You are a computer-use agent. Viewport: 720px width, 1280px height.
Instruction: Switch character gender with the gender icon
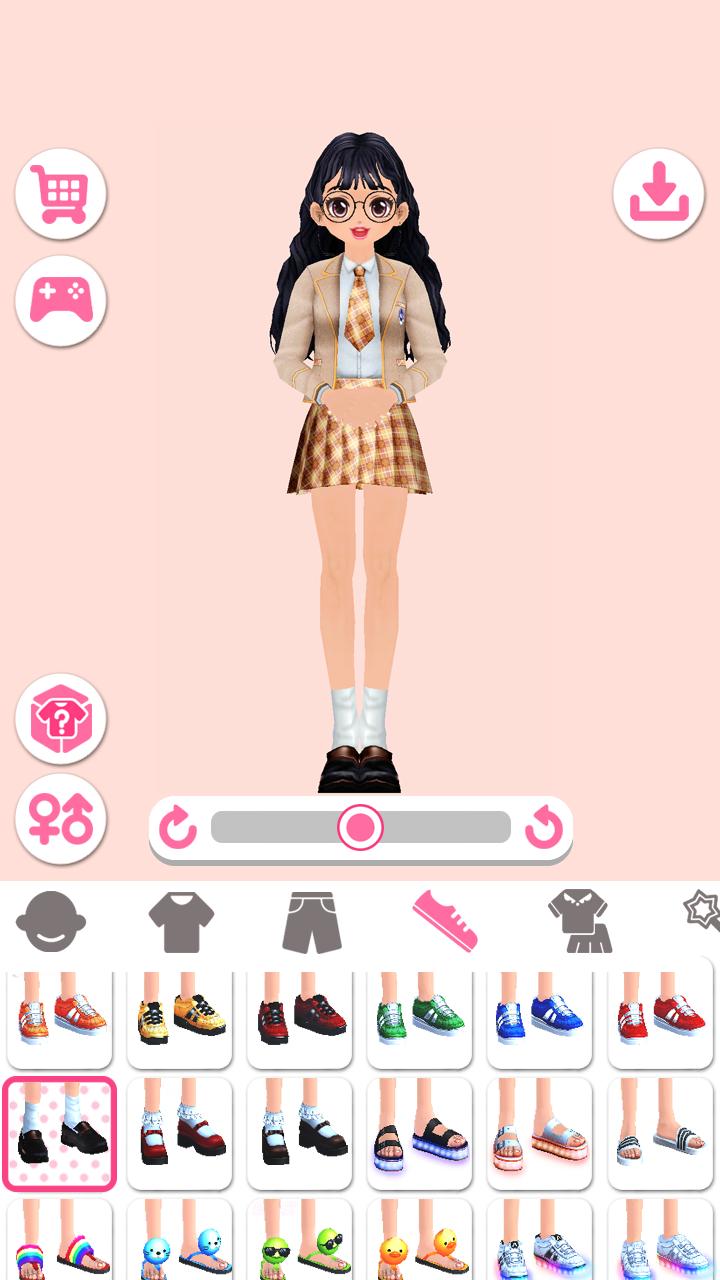click(60, 820)
